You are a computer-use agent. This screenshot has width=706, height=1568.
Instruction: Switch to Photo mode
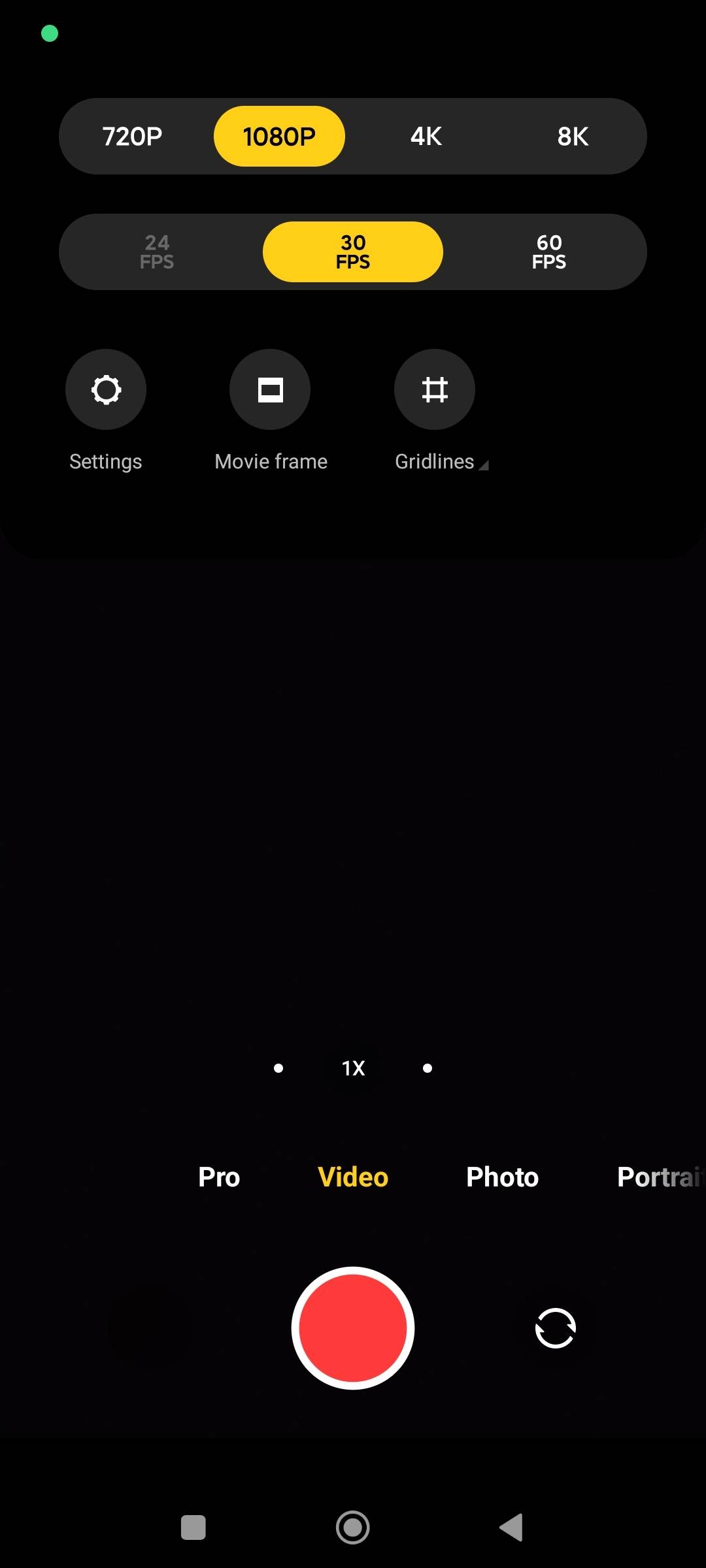click(x=502, y=1177)
